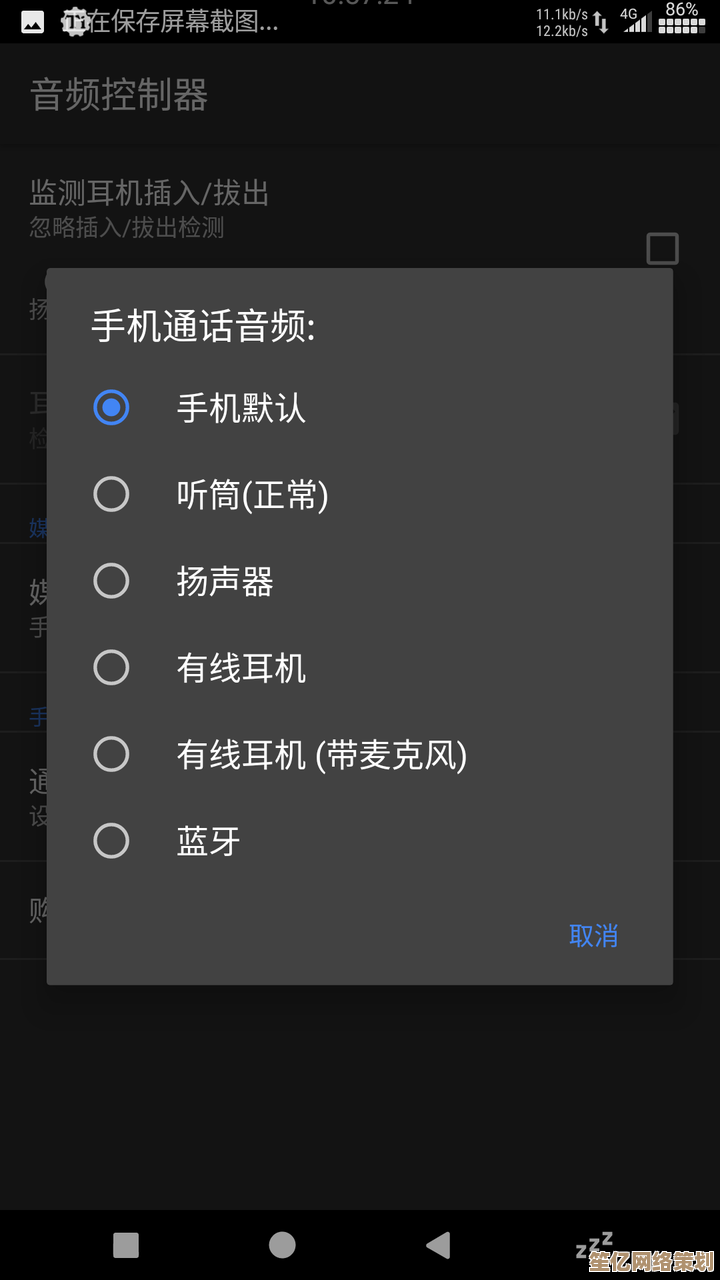Go to the home screen
The width and height of the screenshot is (720, 1280).
282,1244
